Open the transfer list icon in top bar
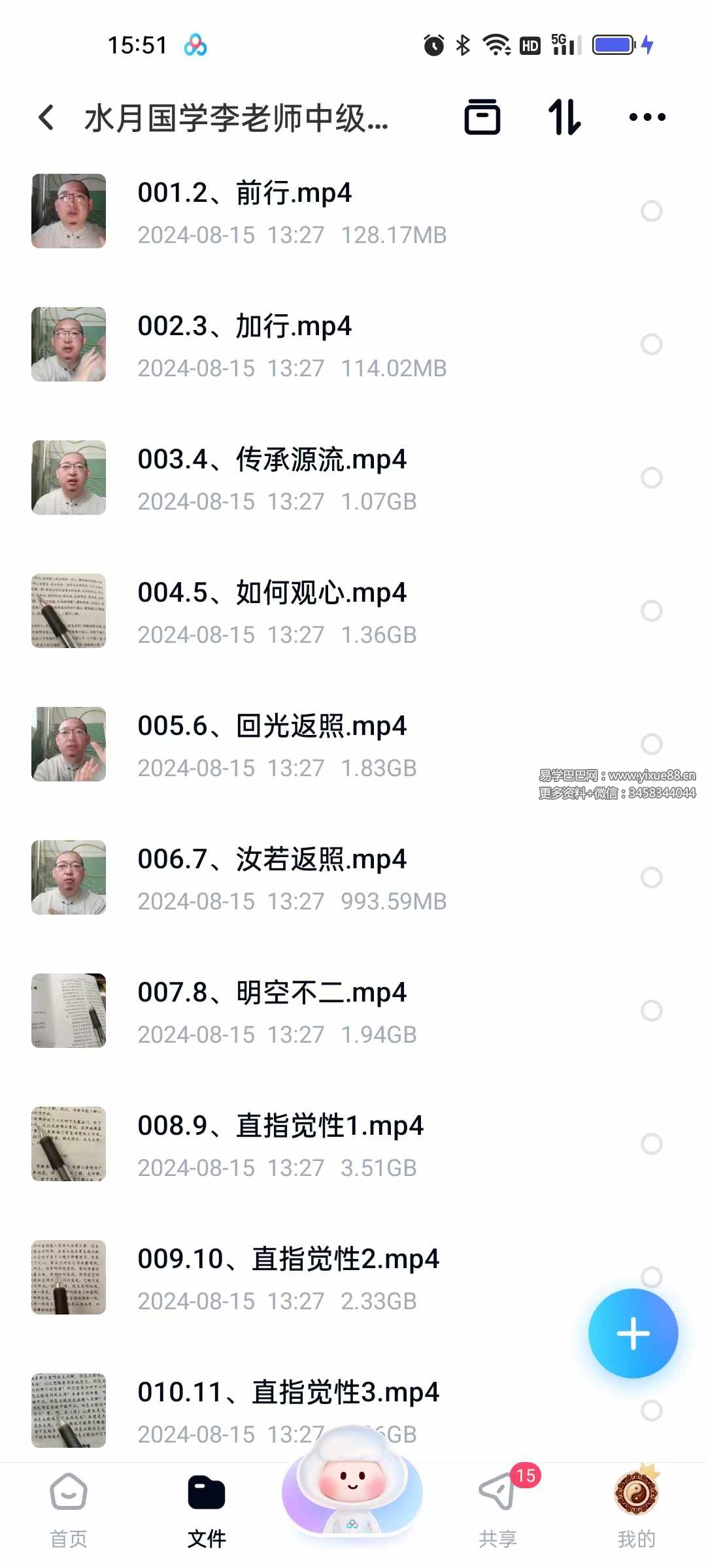 [482, 118]
